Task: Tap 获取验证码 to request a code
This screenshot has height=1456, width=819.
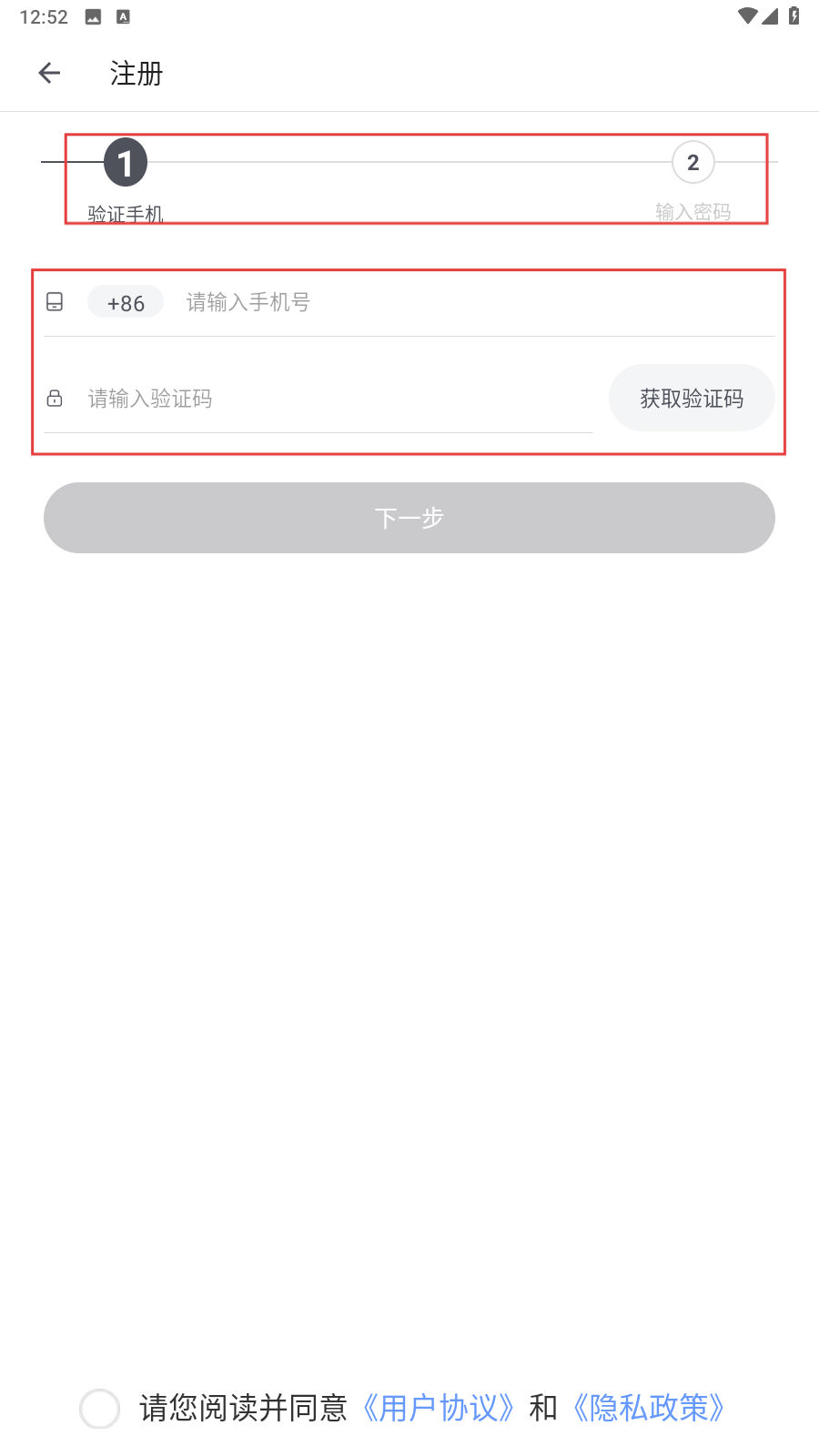Action: pos(692,398)
